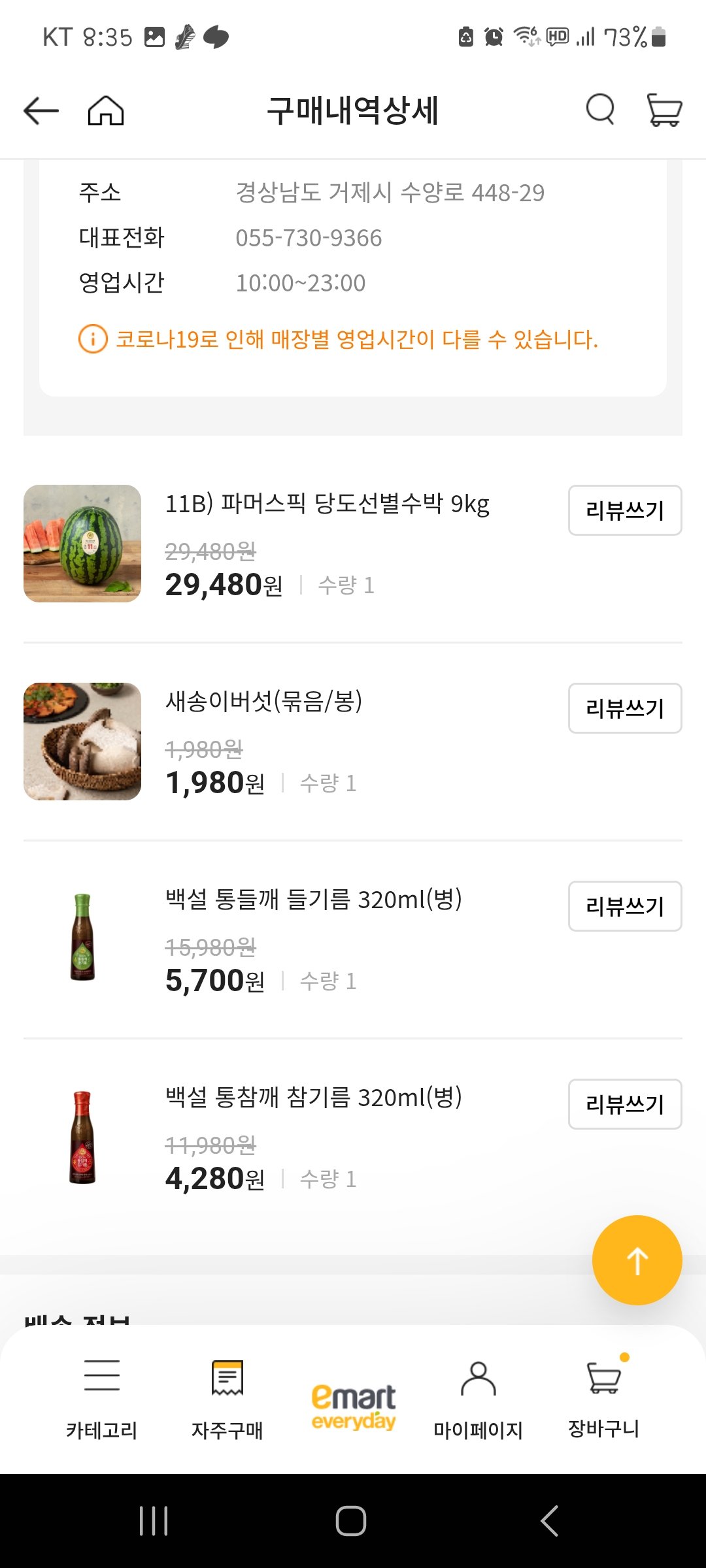Go to the home icon in the header
Screen dimensions: 706x1568
pyautogui.click(x=107, y=110)
